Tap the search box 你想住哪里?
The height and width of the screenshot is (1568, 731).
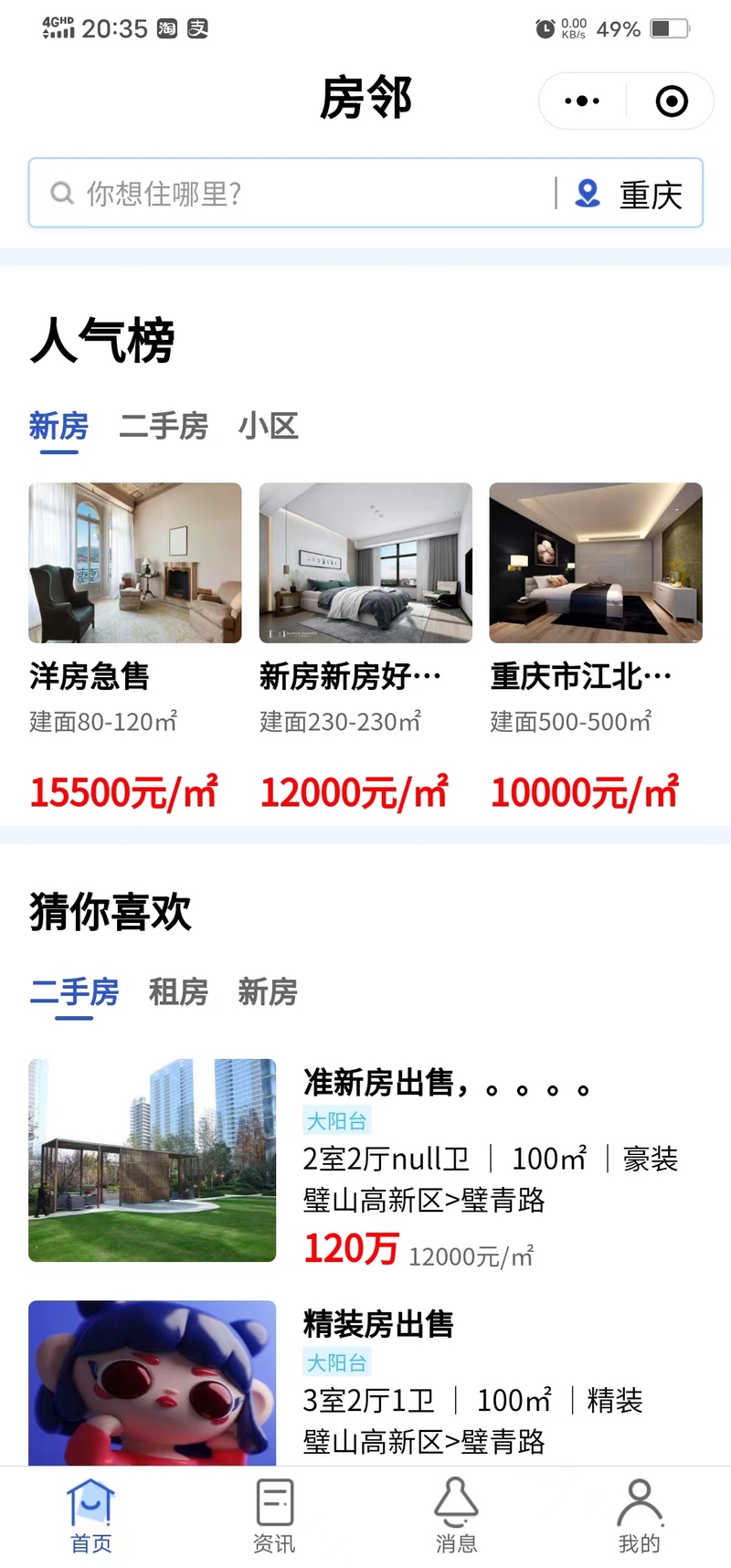pos(292,193)
